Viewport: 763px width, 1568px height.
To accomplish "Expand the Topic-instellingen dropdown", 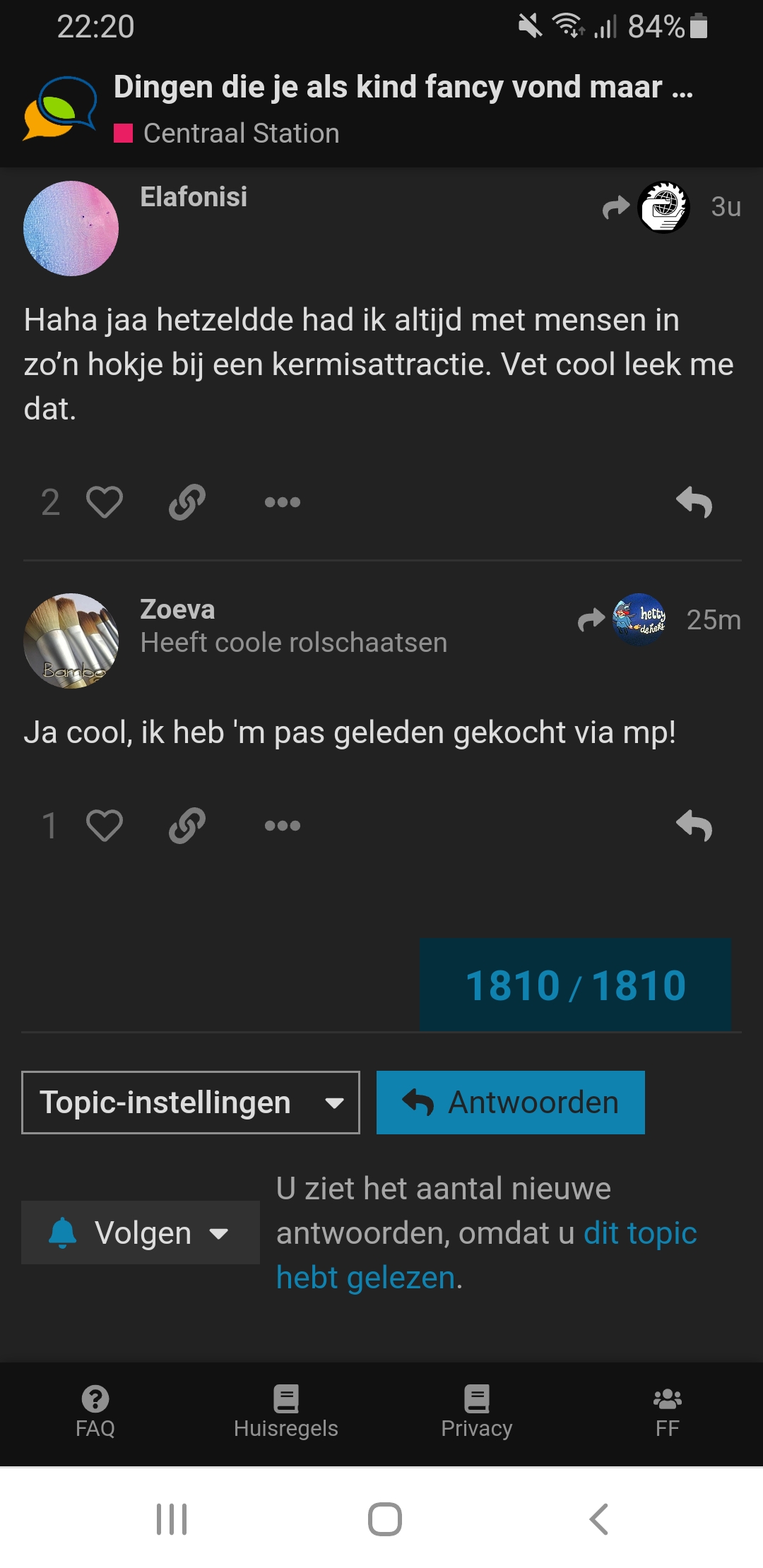I will (x=191, y=1103).
